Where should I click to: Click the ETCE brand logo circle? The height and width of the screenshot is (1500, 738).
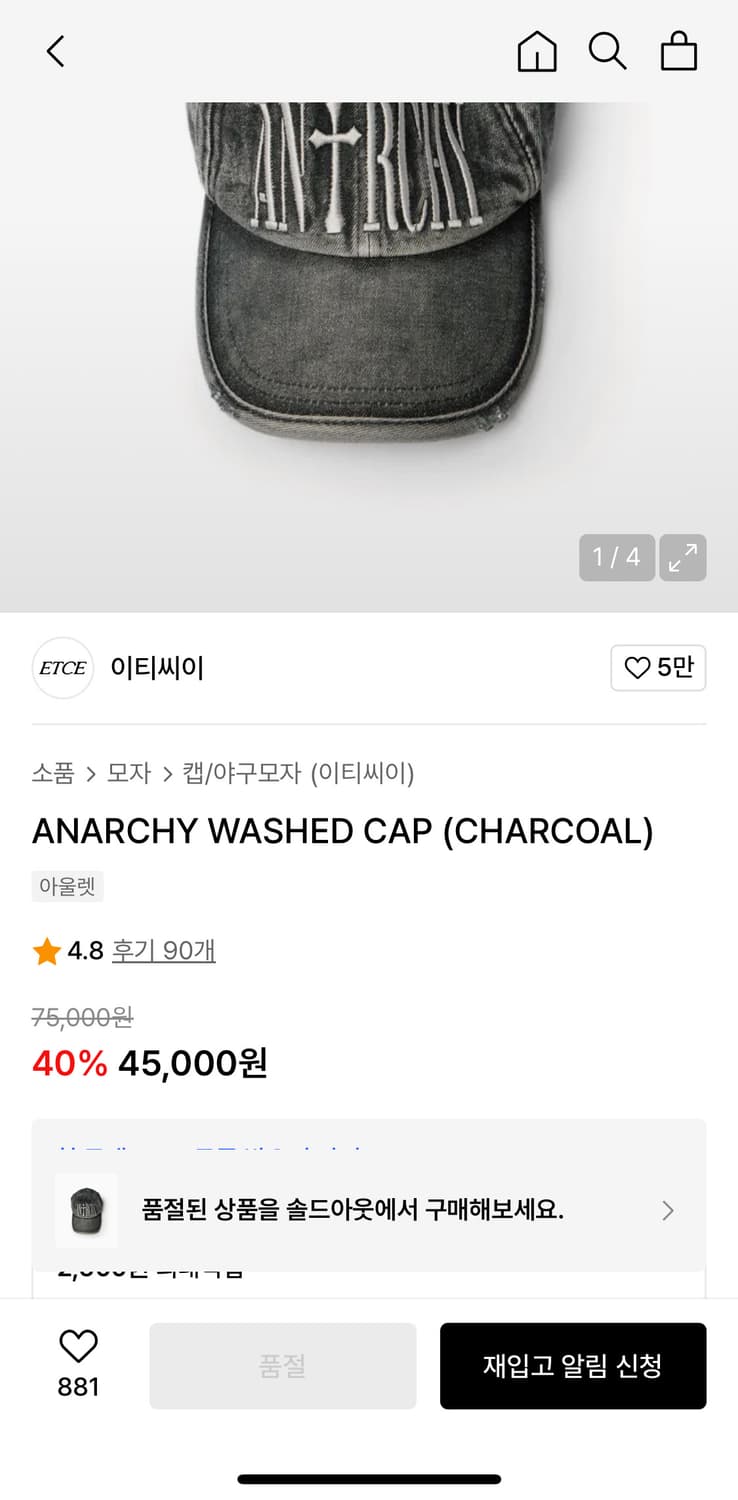62,667
